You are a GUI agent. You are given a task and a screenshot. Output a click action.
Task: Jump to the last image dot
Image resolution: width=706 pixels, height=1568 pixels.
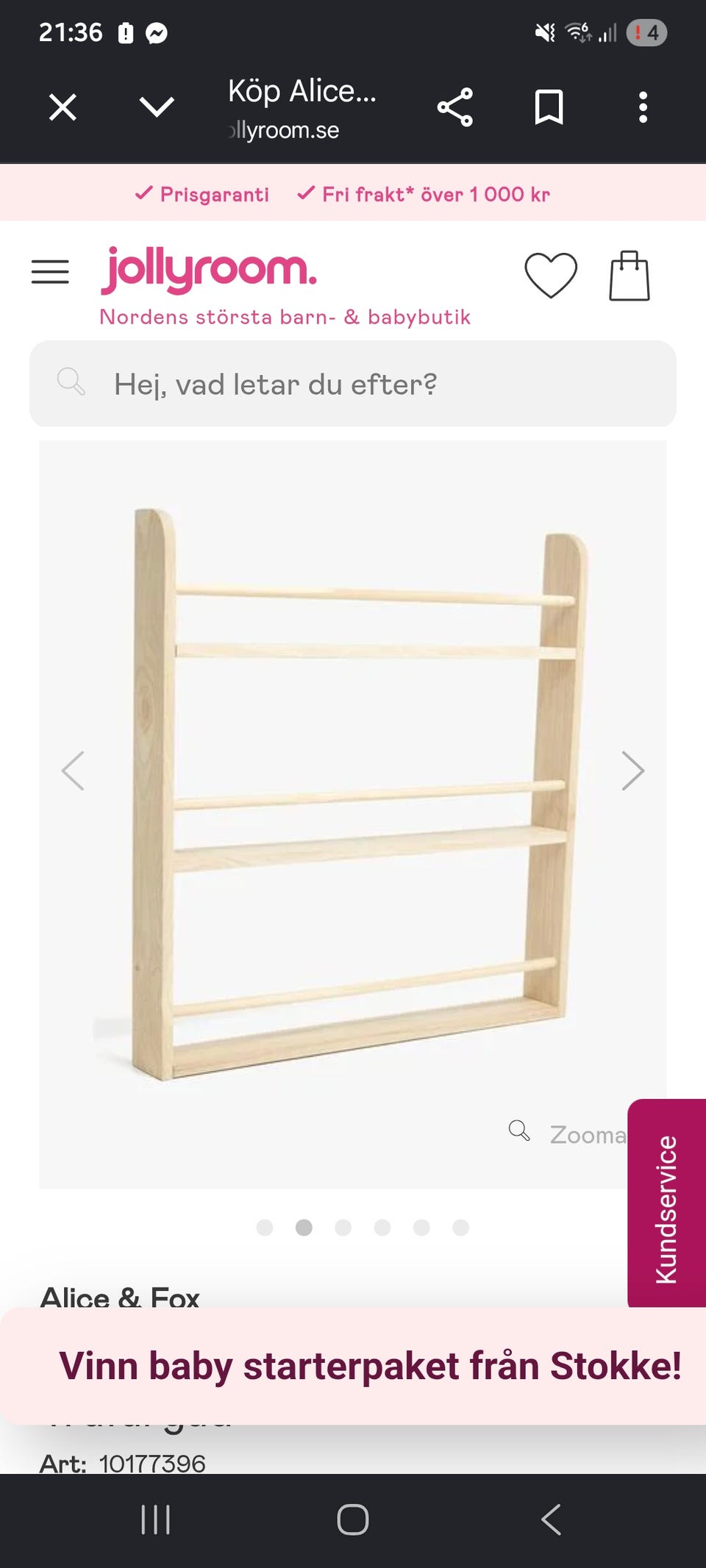coord(460,1228)
